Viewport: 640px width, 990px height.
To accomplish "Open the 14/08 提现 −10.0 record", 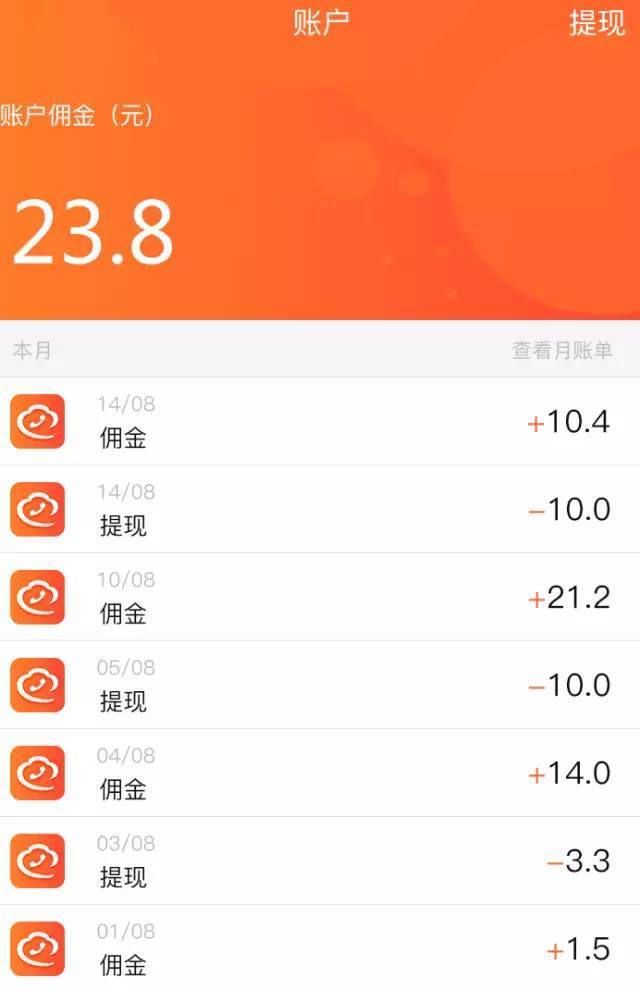I will coord(320,510).
